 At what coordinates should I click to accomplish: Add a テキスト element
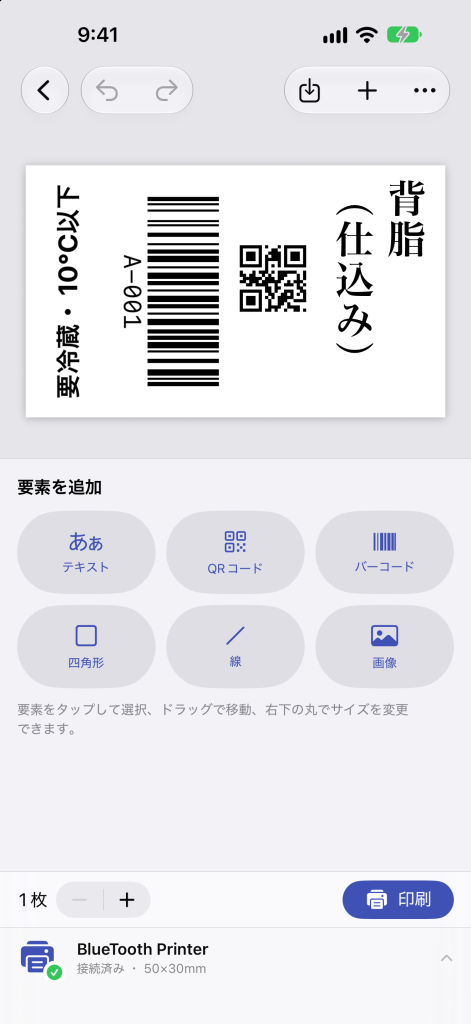[86, 552]
